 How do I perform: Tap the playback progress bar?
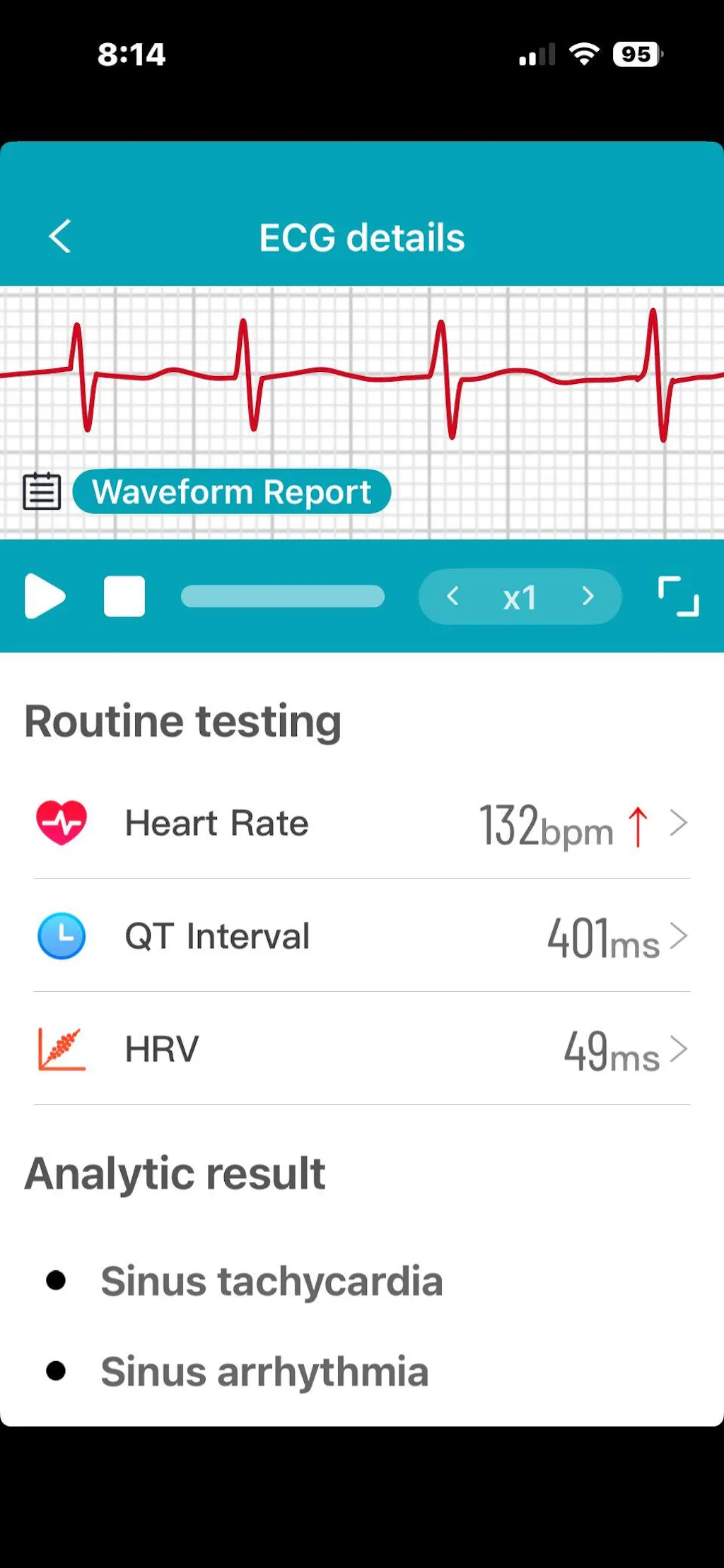[x=283, y=597]
